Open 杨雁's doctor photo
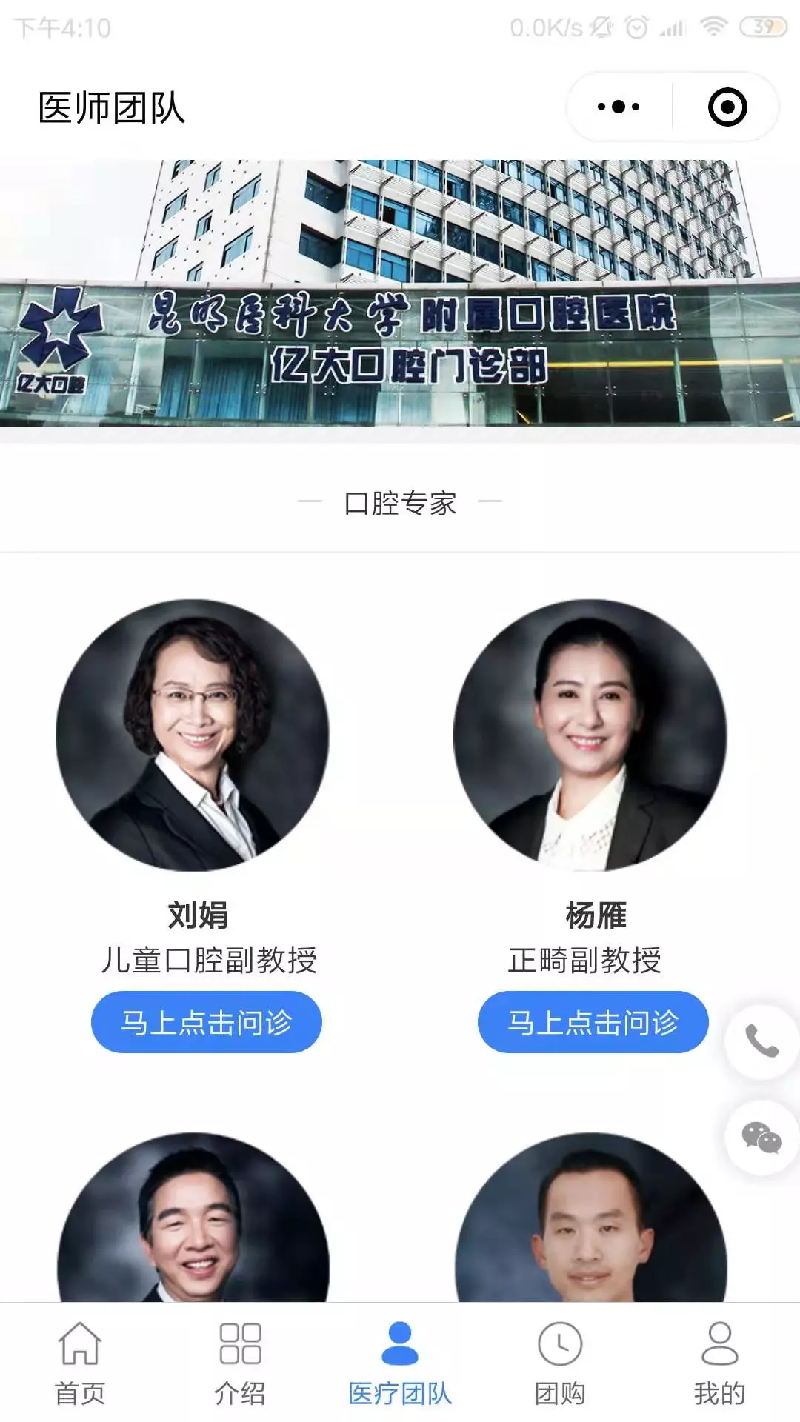Viewport: 800px width, 1422px height. click(590, 735)
